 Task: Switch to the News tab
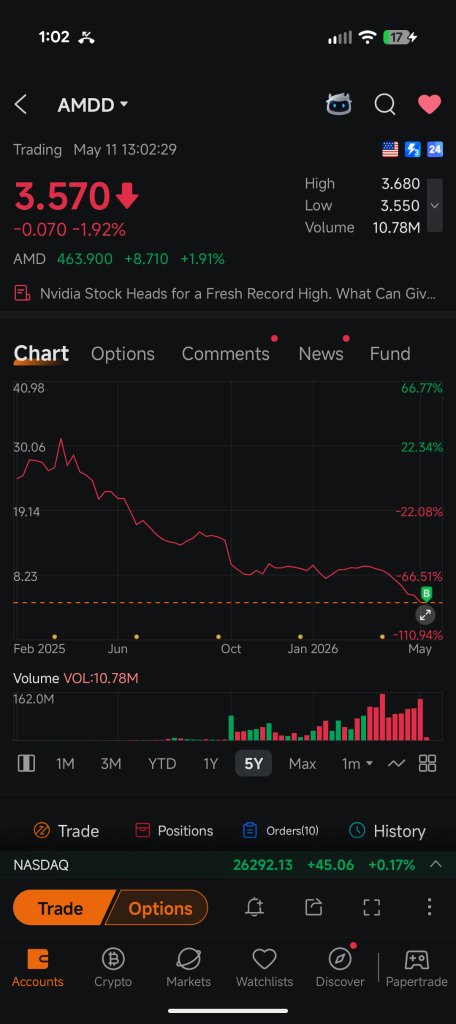pyautogui.click(x=321, y=353)
